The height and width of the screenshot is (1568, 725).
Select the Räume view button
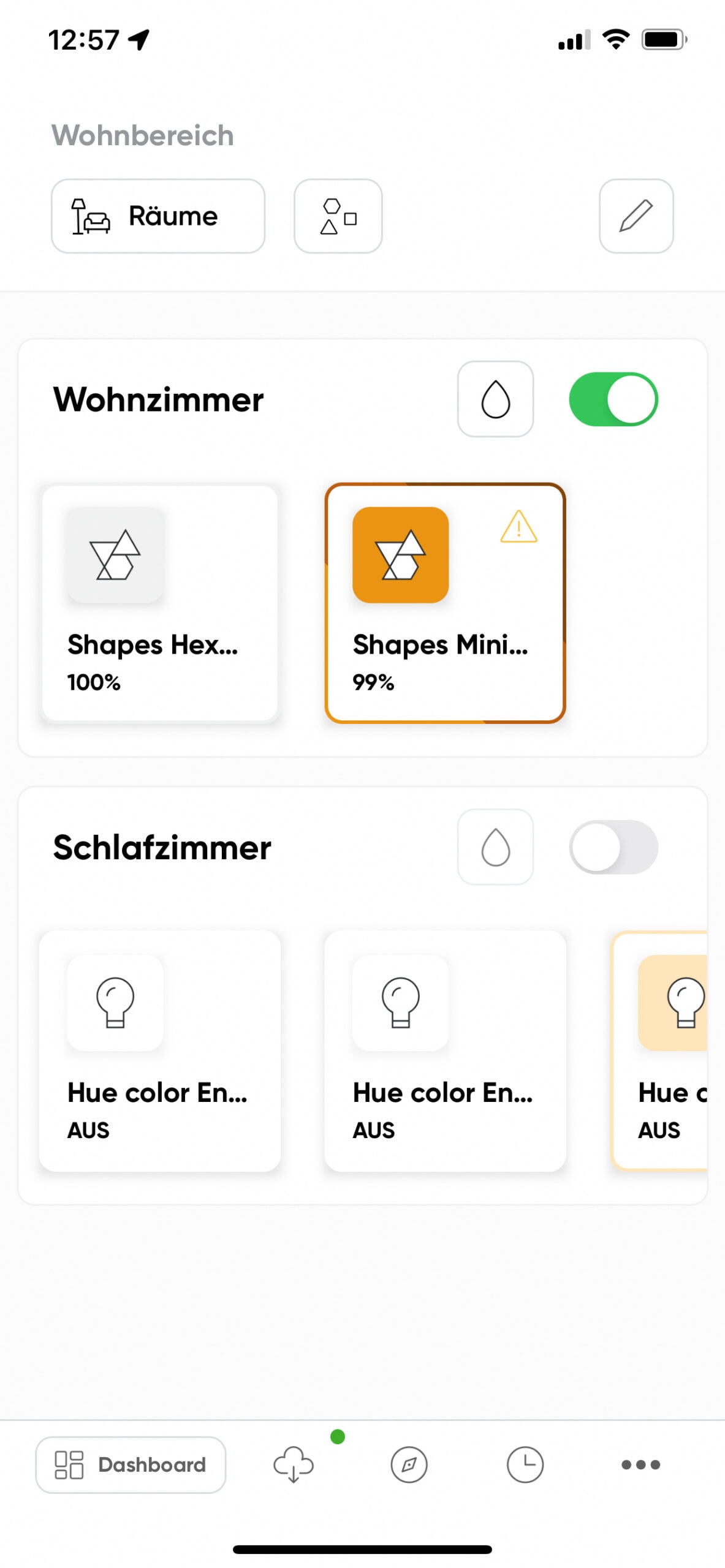tap(158, 216)
